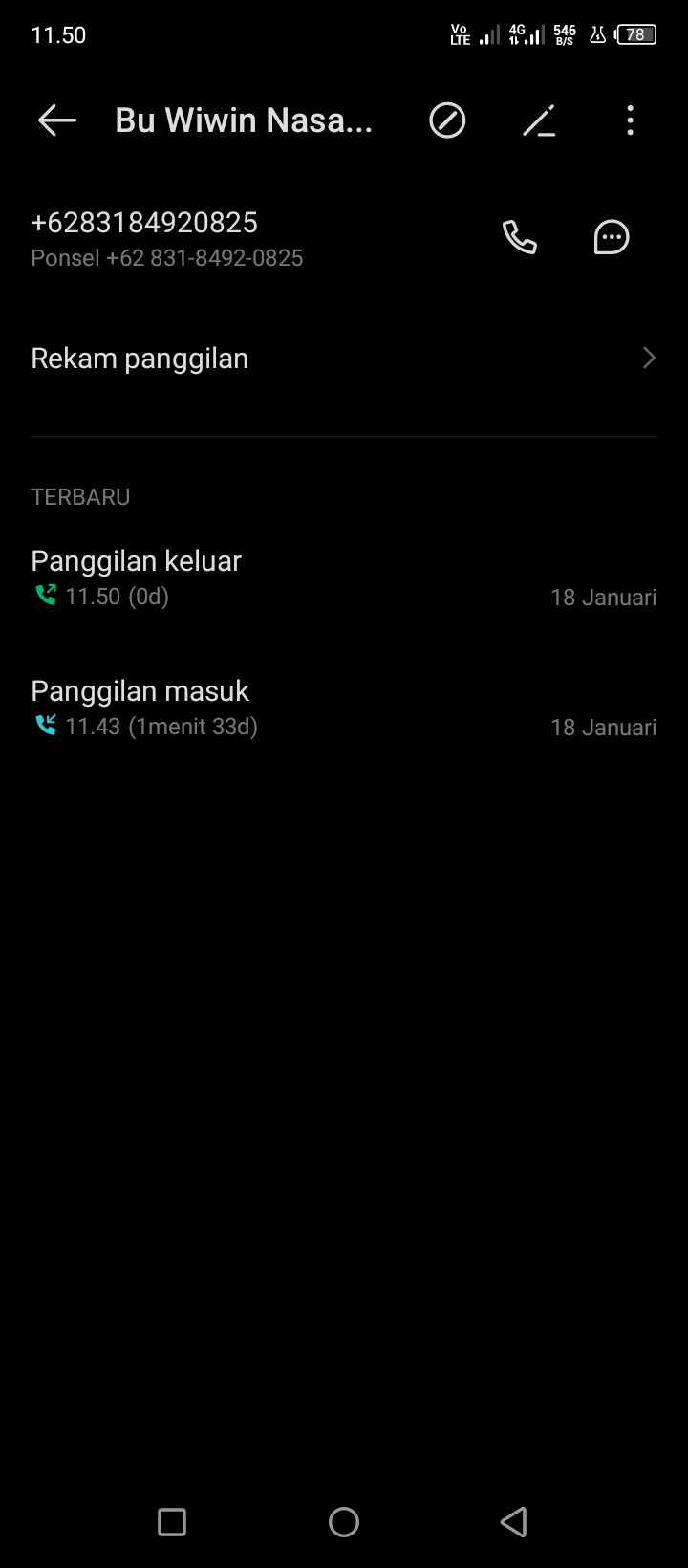The image size is (688, 1568).
Task: Open the recent calls under TERBARU section
Action: pos(80,496)
